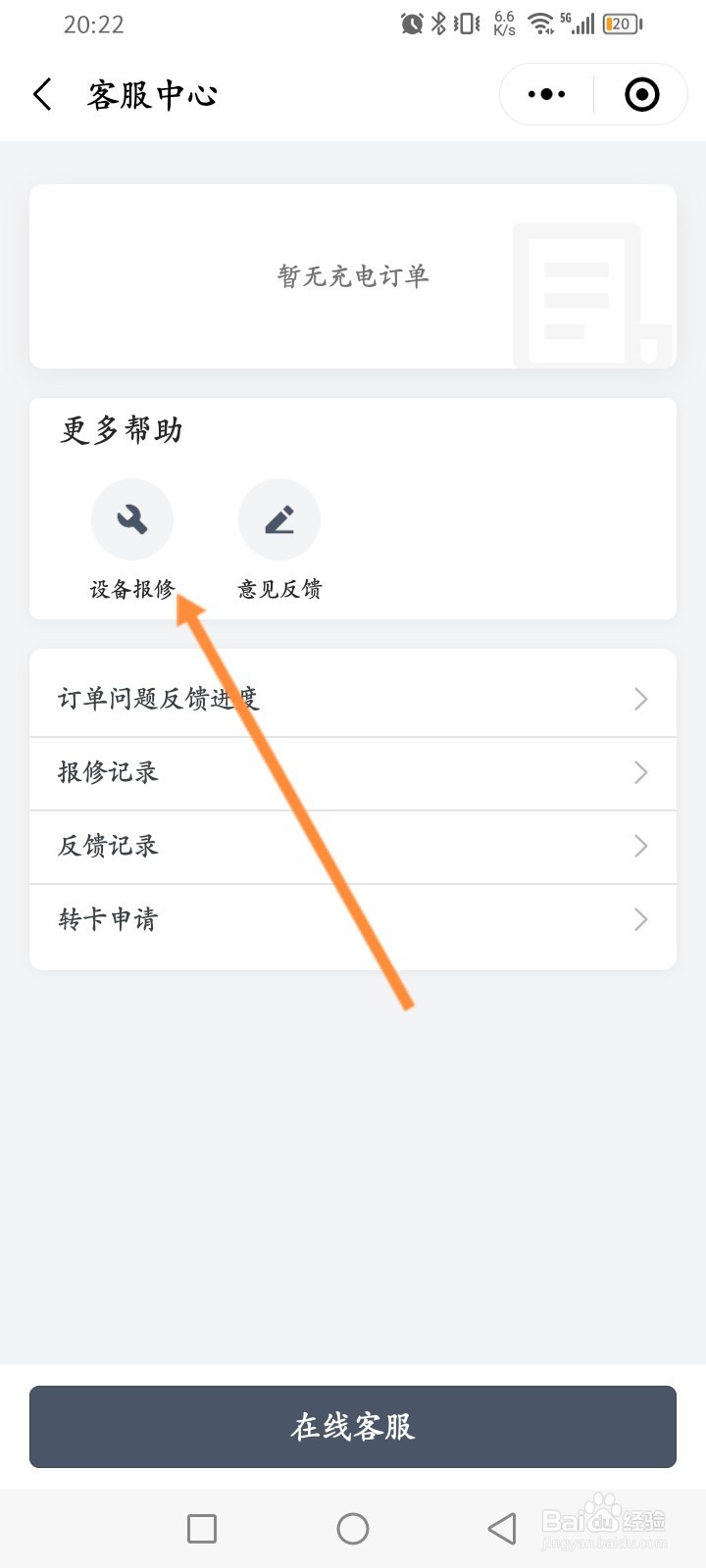Select the 设备报修 wrench icon
This screenshot has width=706, height=1568.
(131, 519)
